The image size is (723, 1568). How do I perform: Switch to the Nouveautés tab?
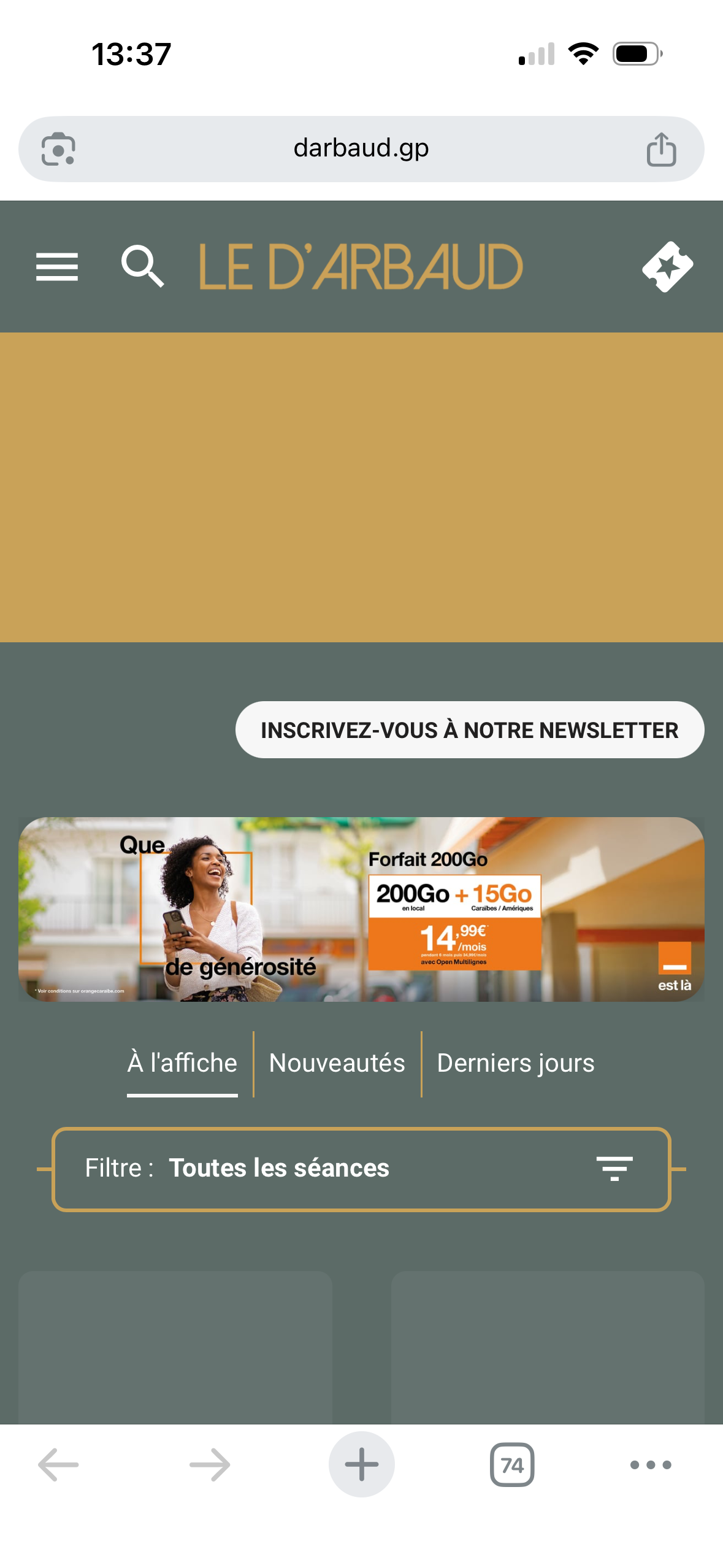coord(337,1063)
